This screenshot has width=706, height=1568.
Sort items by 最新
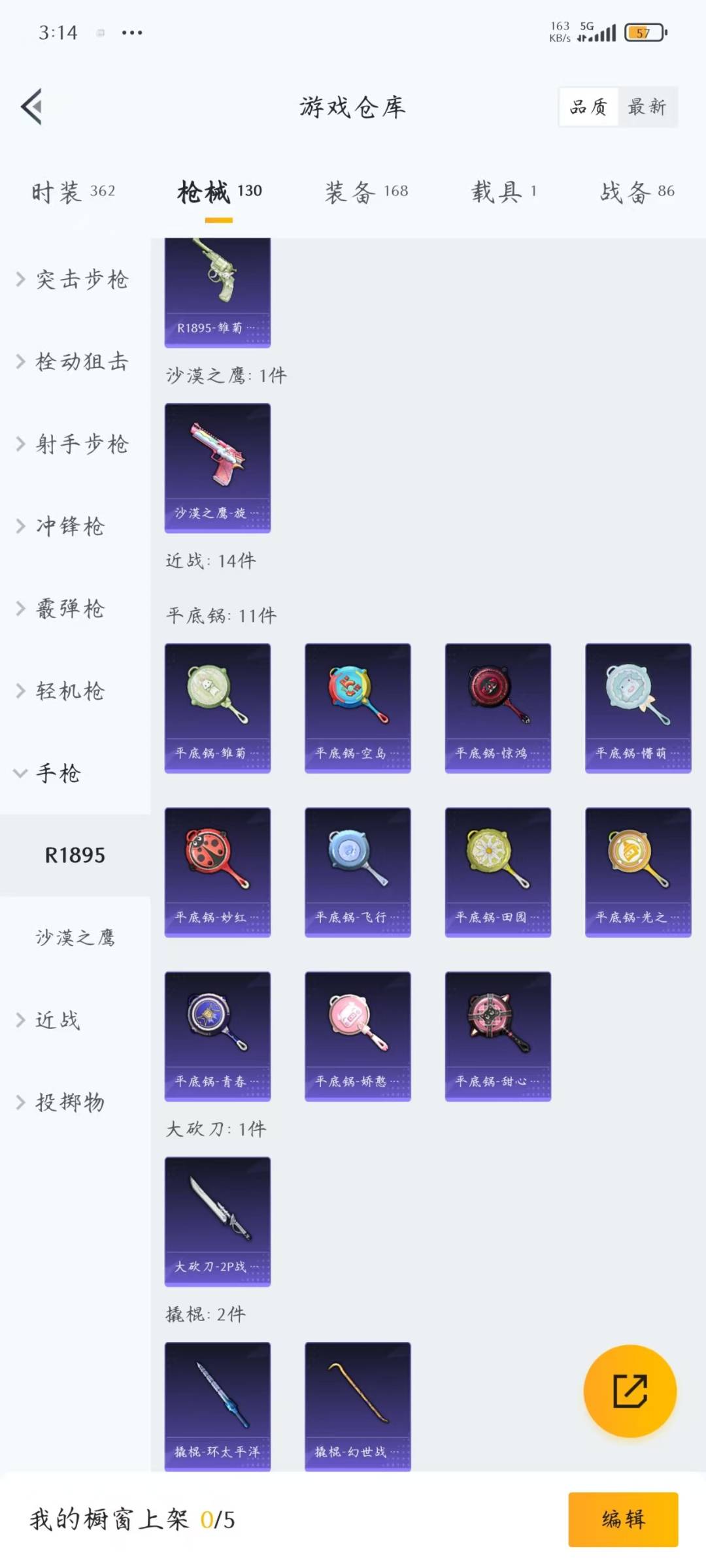[647, 106]
